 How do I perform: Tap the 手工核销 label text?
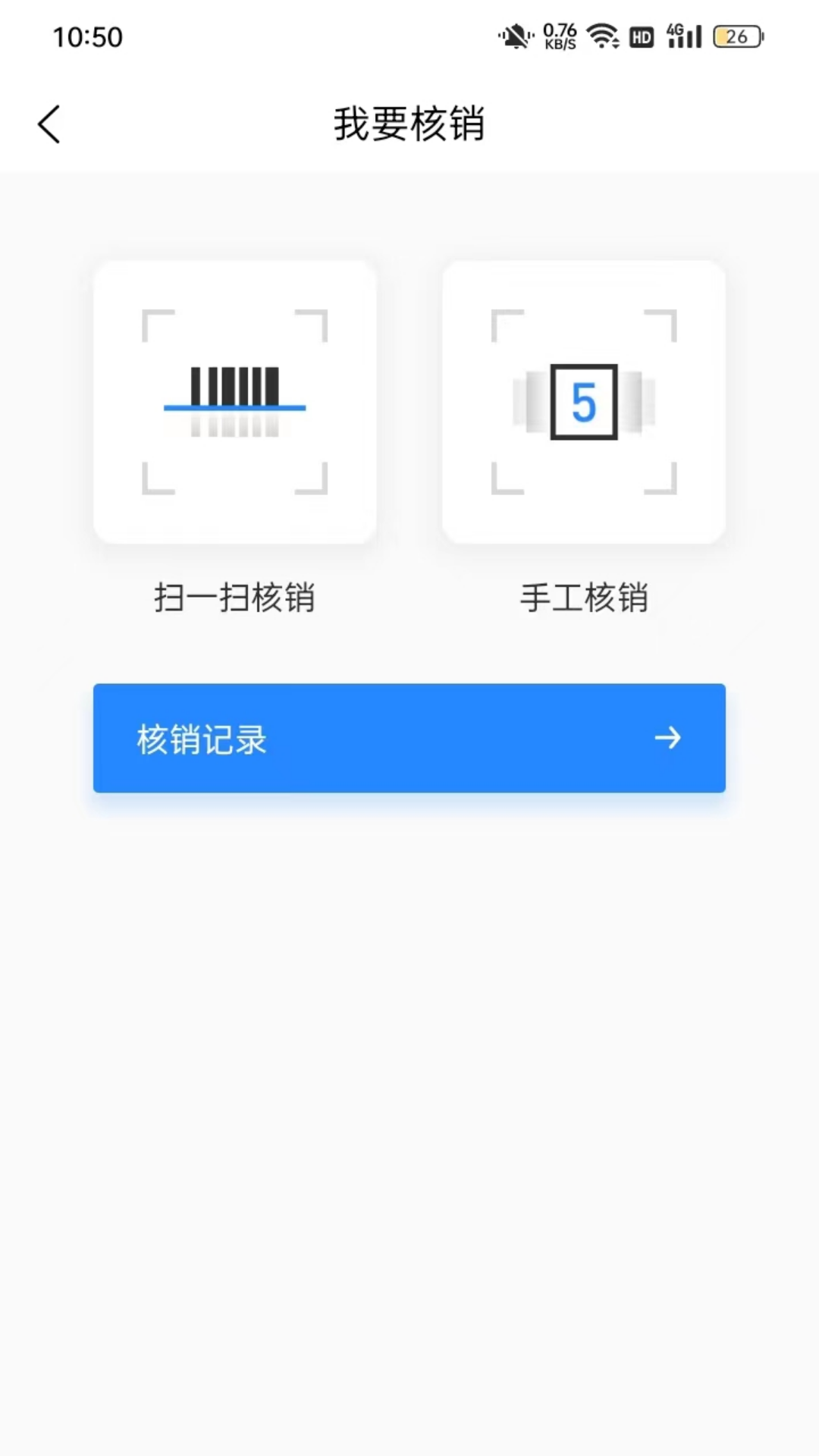tap(584, 598)
